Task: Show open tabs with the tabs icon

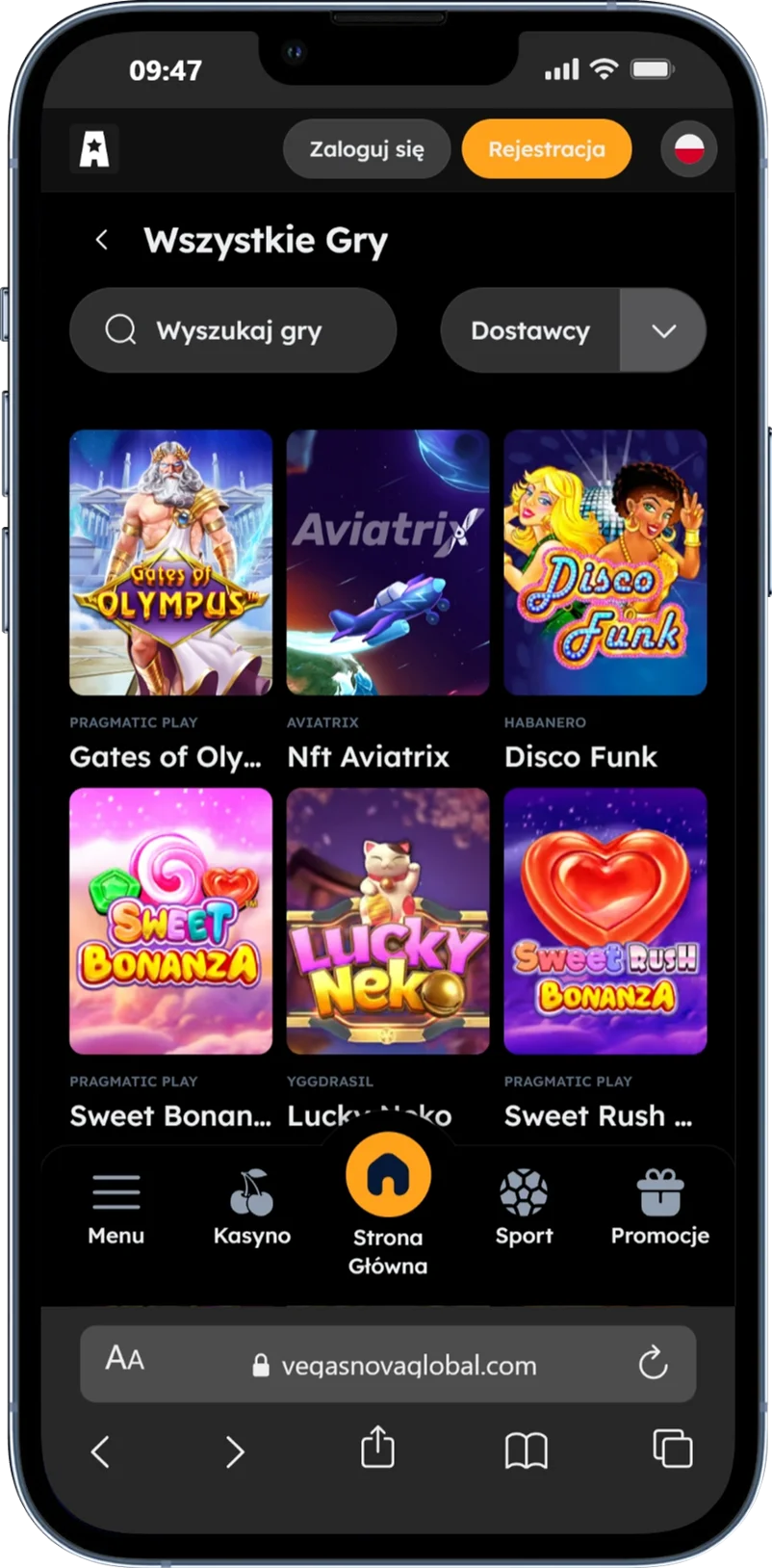Action: pos(671,1448)
